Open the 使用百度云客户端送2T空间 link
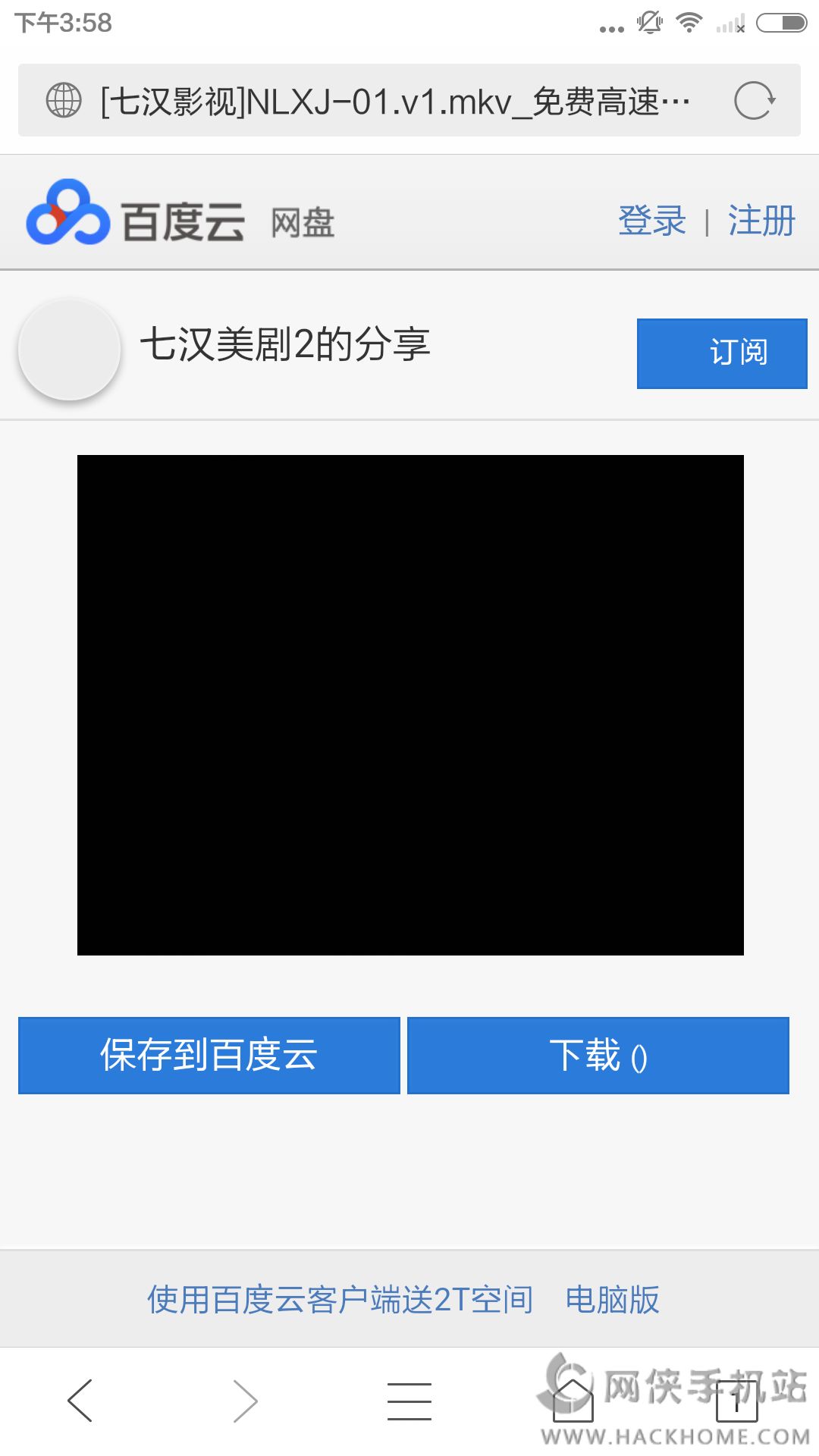 coord(340,1299)
